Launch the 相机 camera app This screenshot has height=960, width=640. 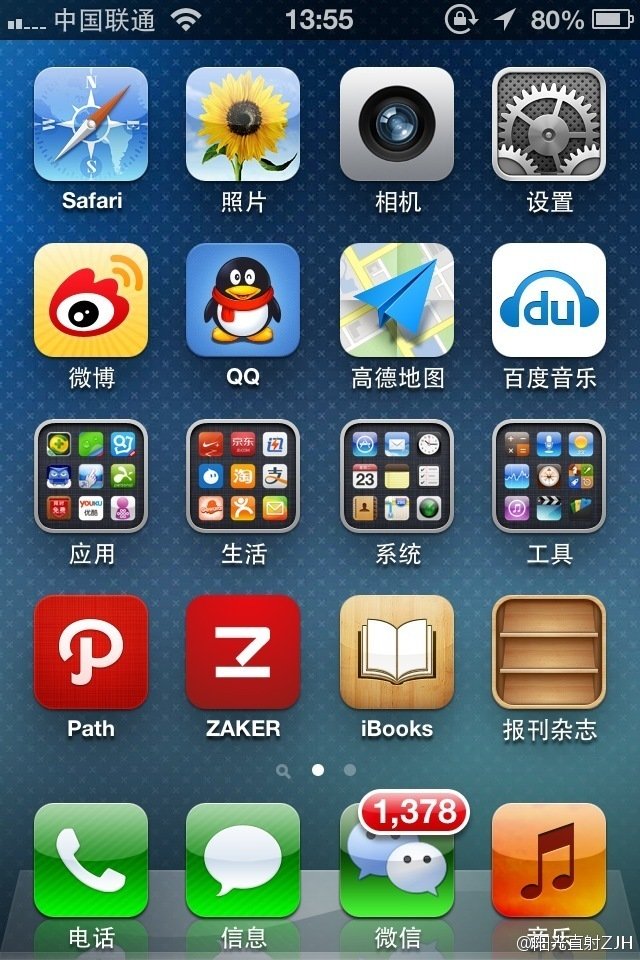[x=397, y=123]
